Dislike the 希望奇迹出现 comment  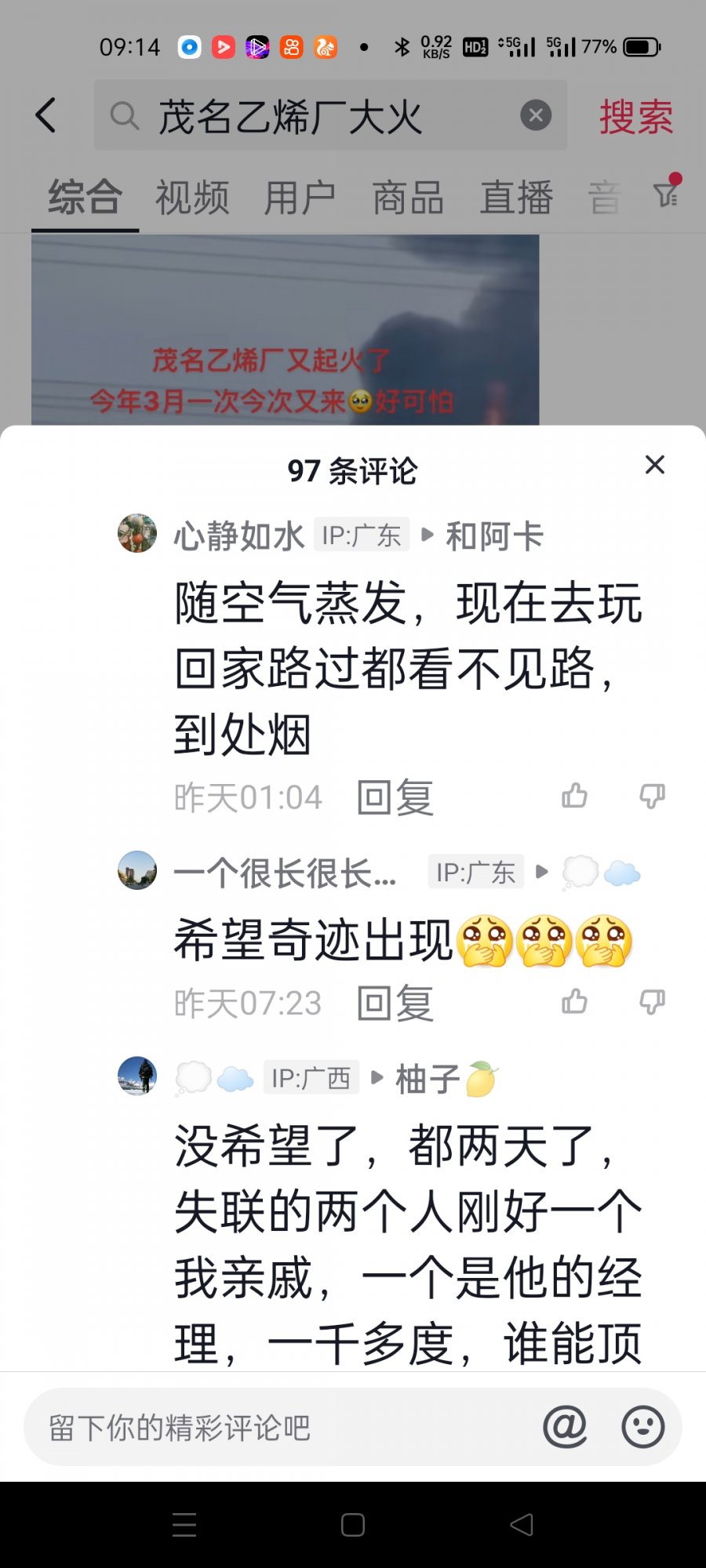652,1001
